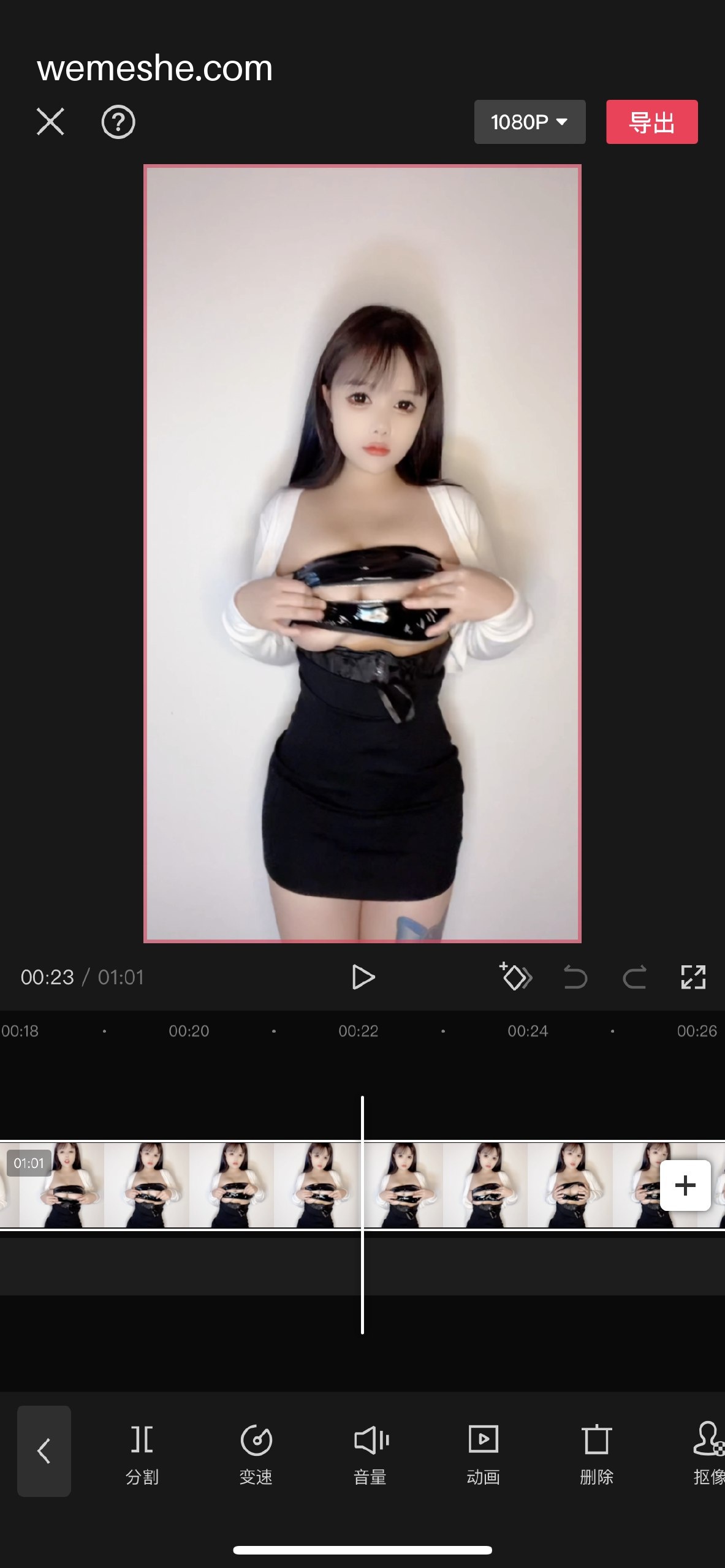This screenshot has height=1568, width=725.
Task: Add a keyframe with the diamond icon
Action: 515,976
